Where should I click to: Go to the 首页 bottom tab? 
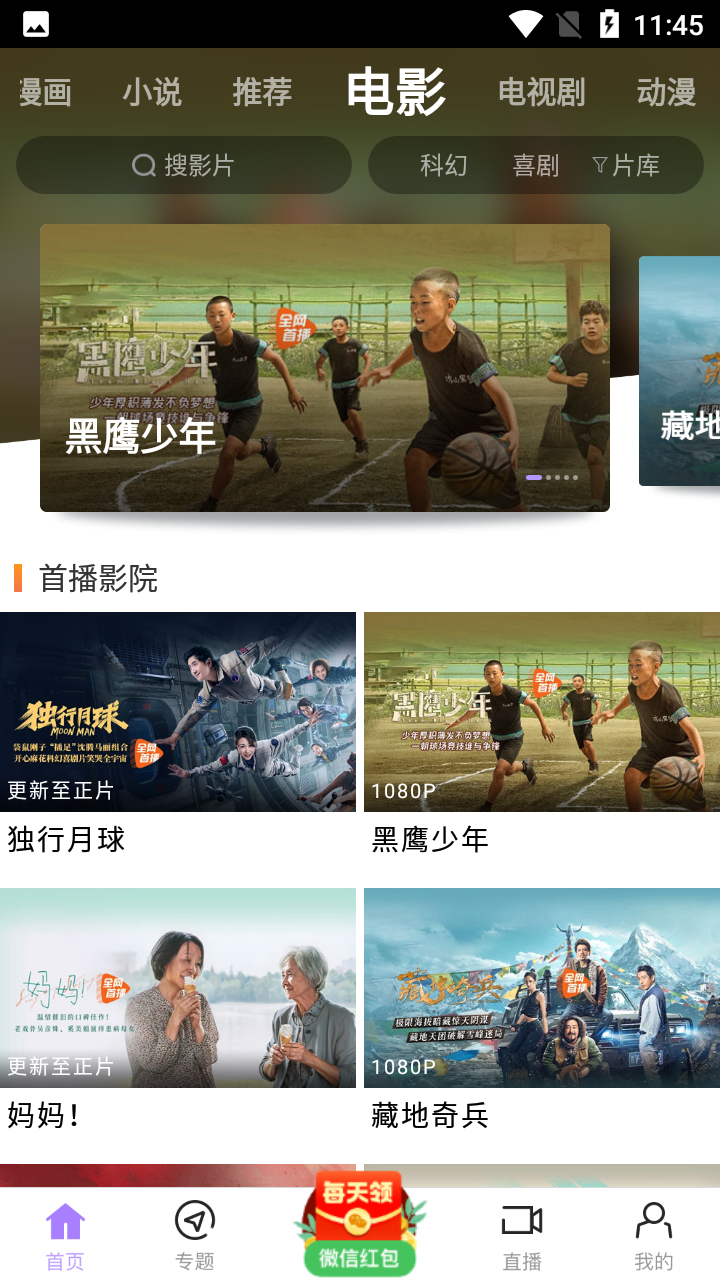click(65, 1235)
